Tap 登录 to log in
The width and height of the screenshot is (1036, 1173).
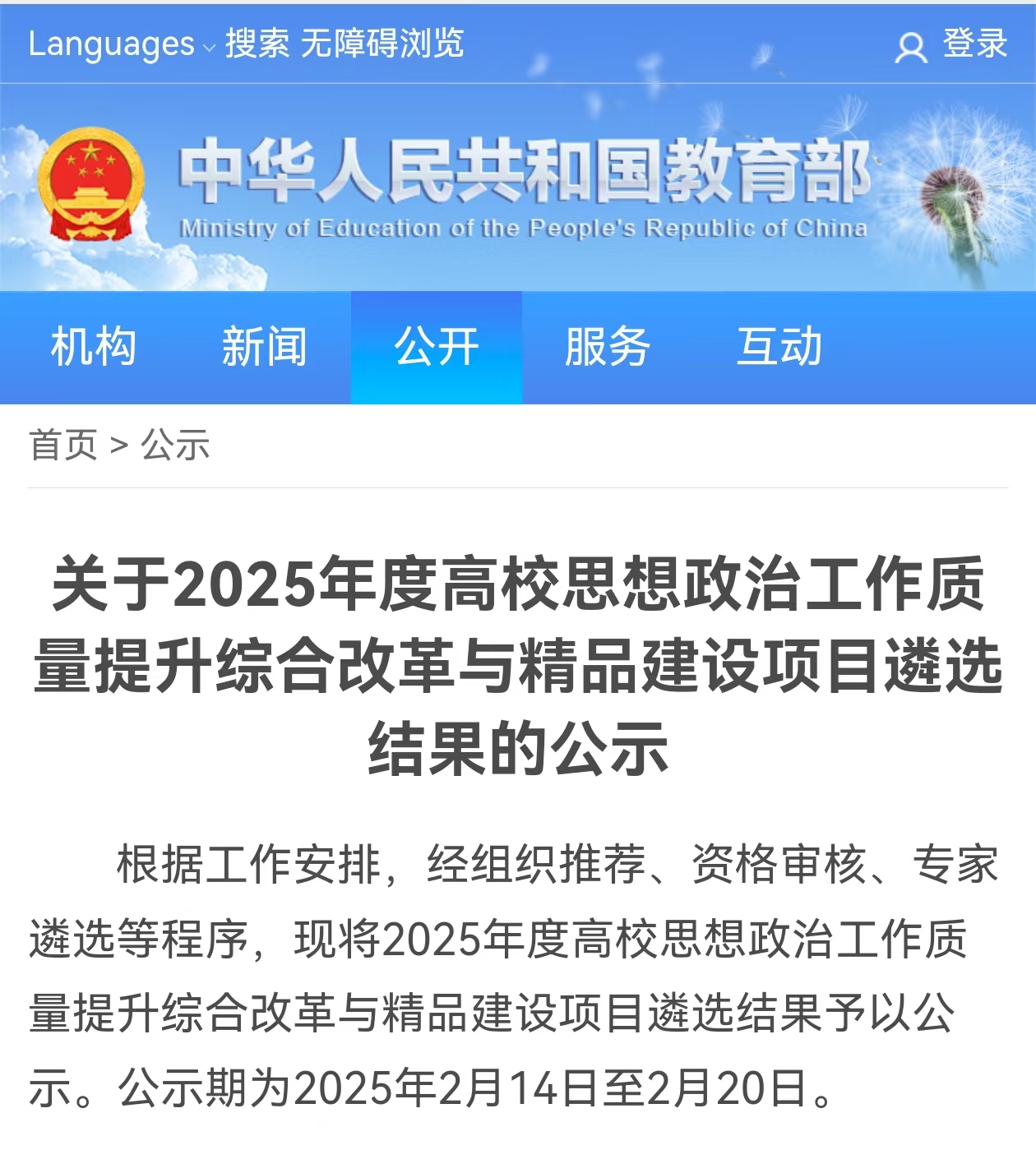pos(953,44)
